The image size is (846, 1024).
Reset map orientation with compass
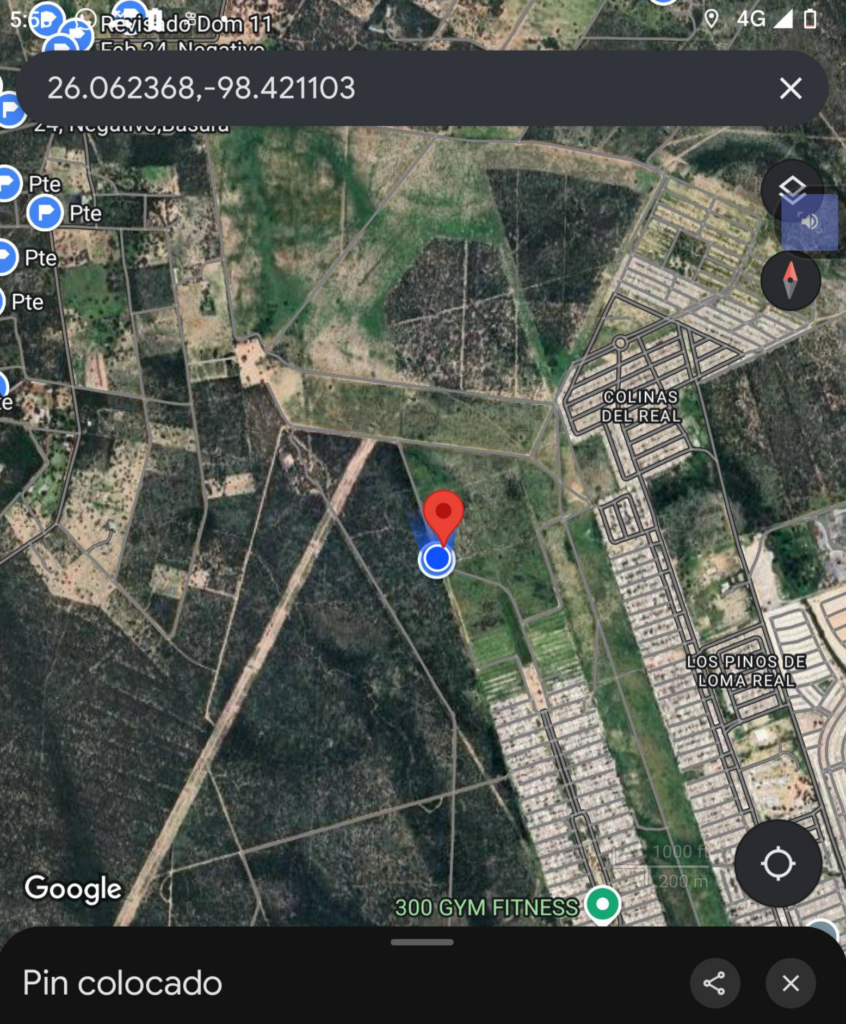coord(790,281)
